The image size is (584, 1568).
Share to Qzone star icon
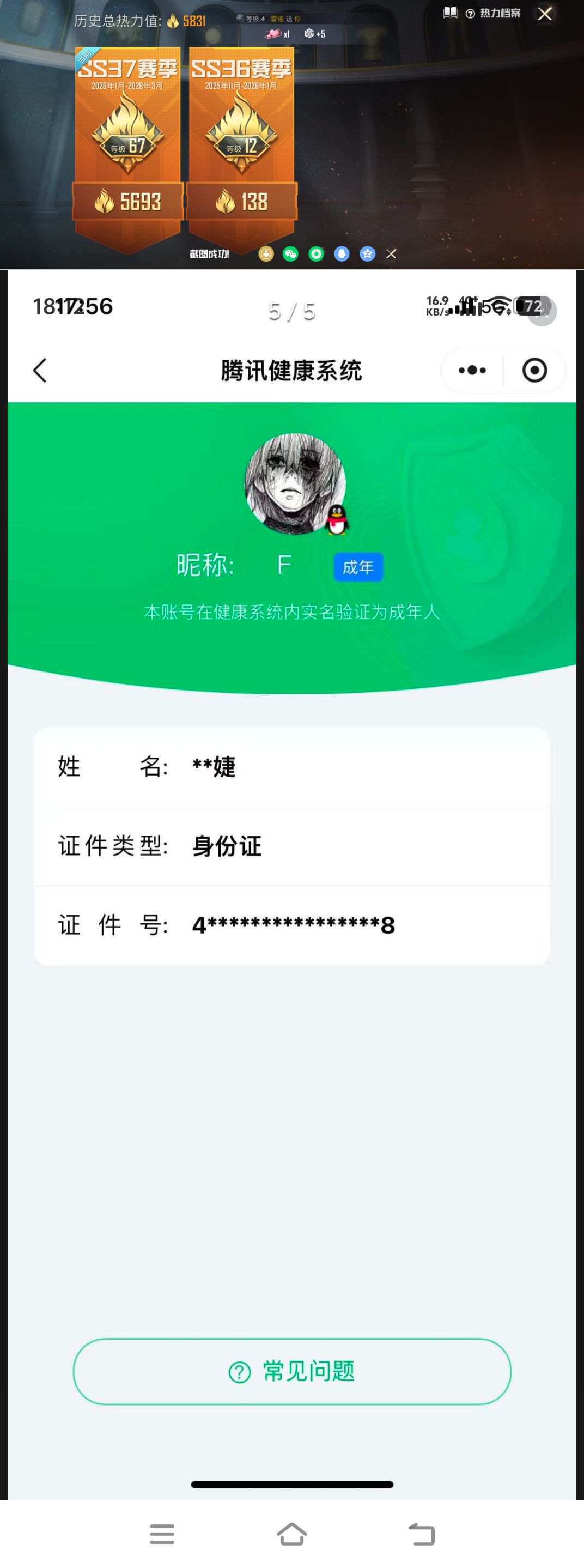click(367, 254)
